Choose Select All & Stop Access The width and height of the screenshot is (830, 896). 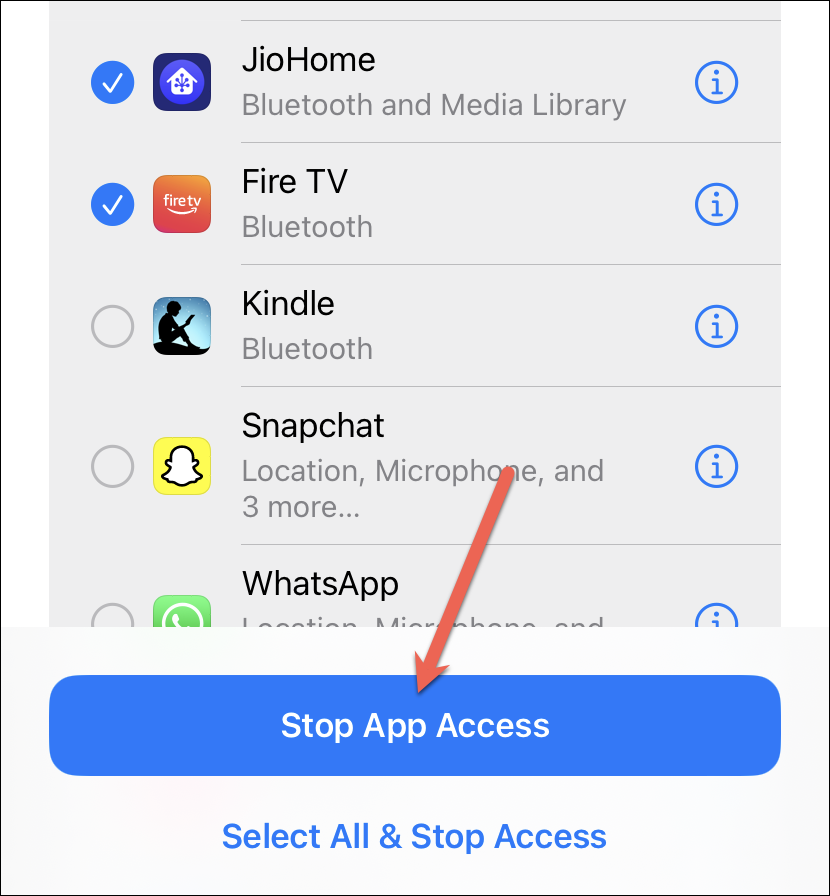coord(415,836)
